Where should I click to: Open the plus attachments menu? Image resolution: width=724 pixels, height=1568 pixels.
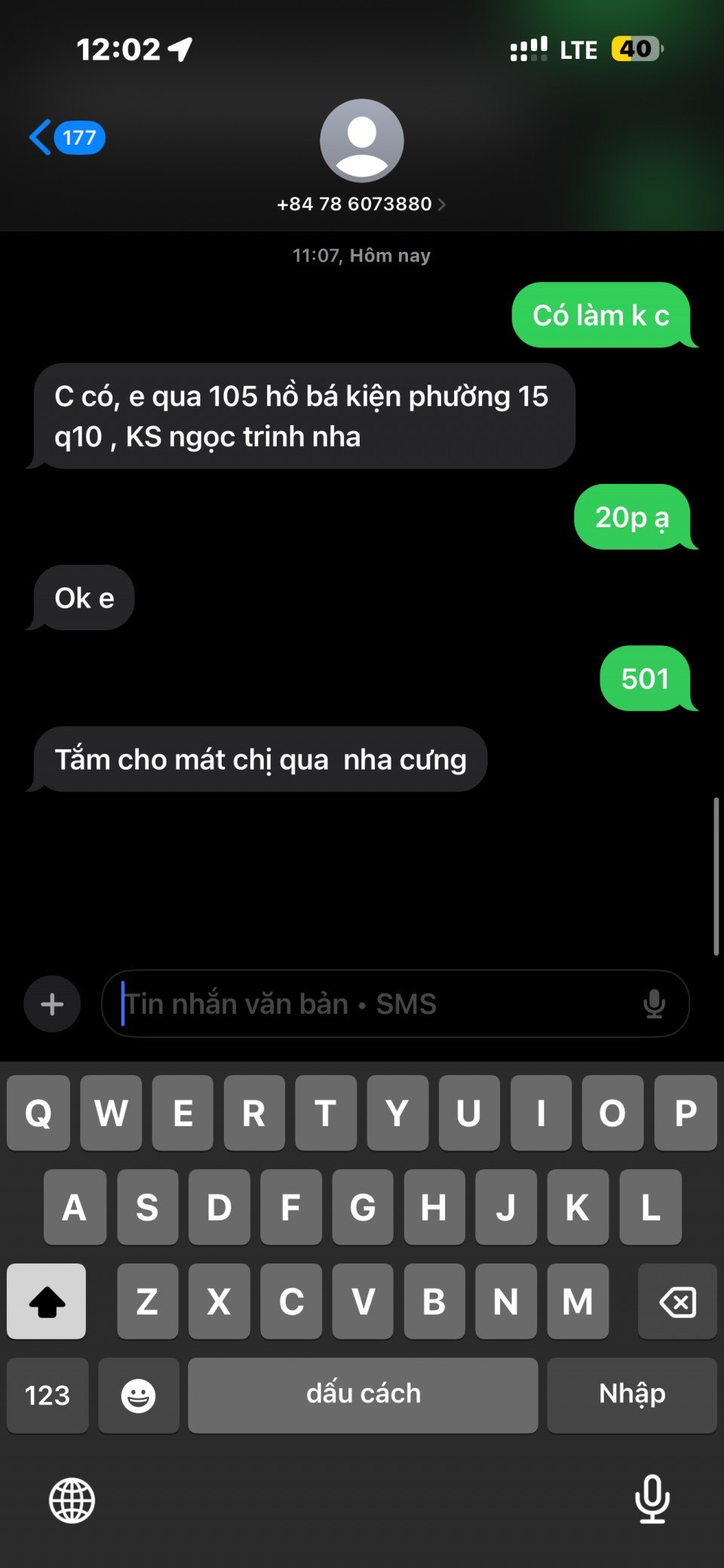pyautogui.click(x=52, y=1004)
